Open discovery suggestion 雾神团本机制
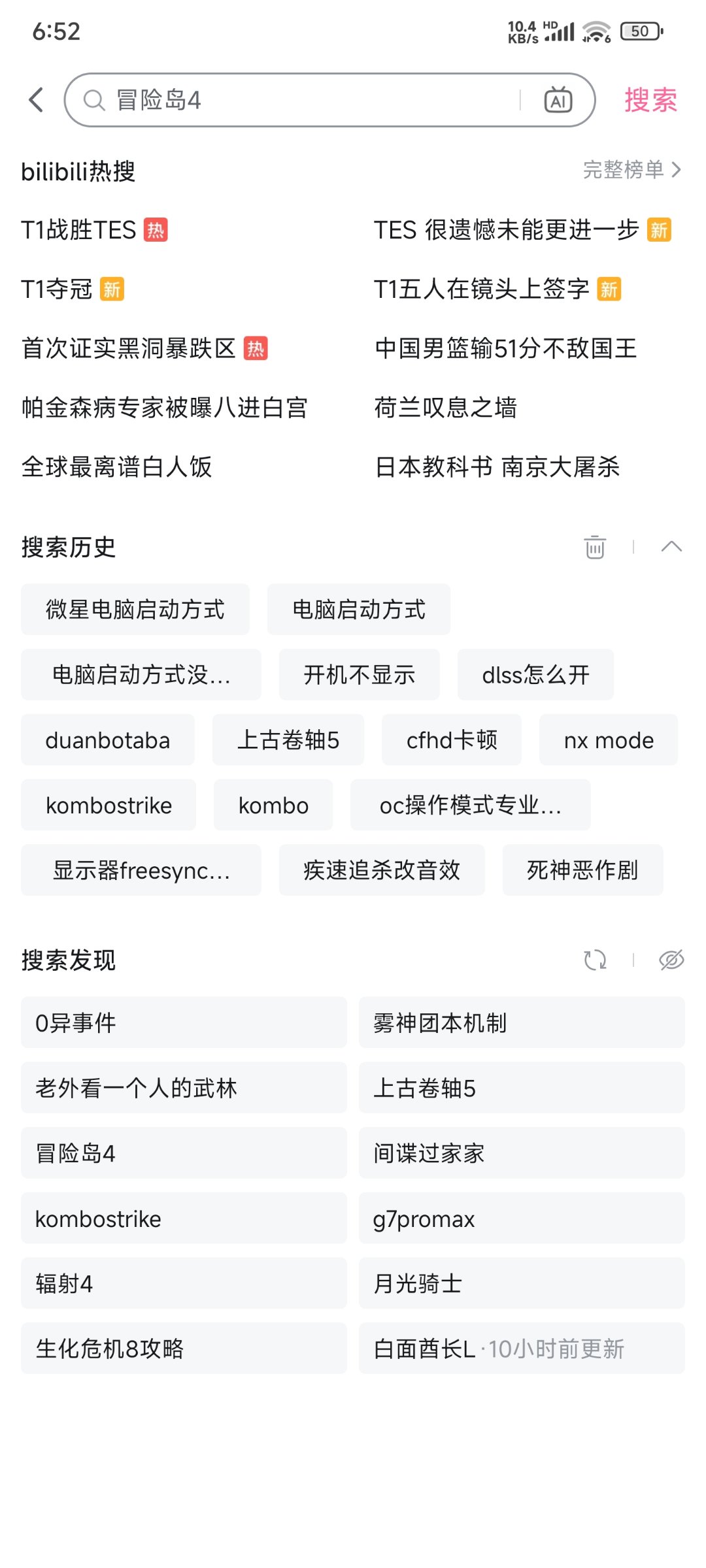Image resolution: width=706 pixels, height=1568 pixels. (x=521, y=1022)
